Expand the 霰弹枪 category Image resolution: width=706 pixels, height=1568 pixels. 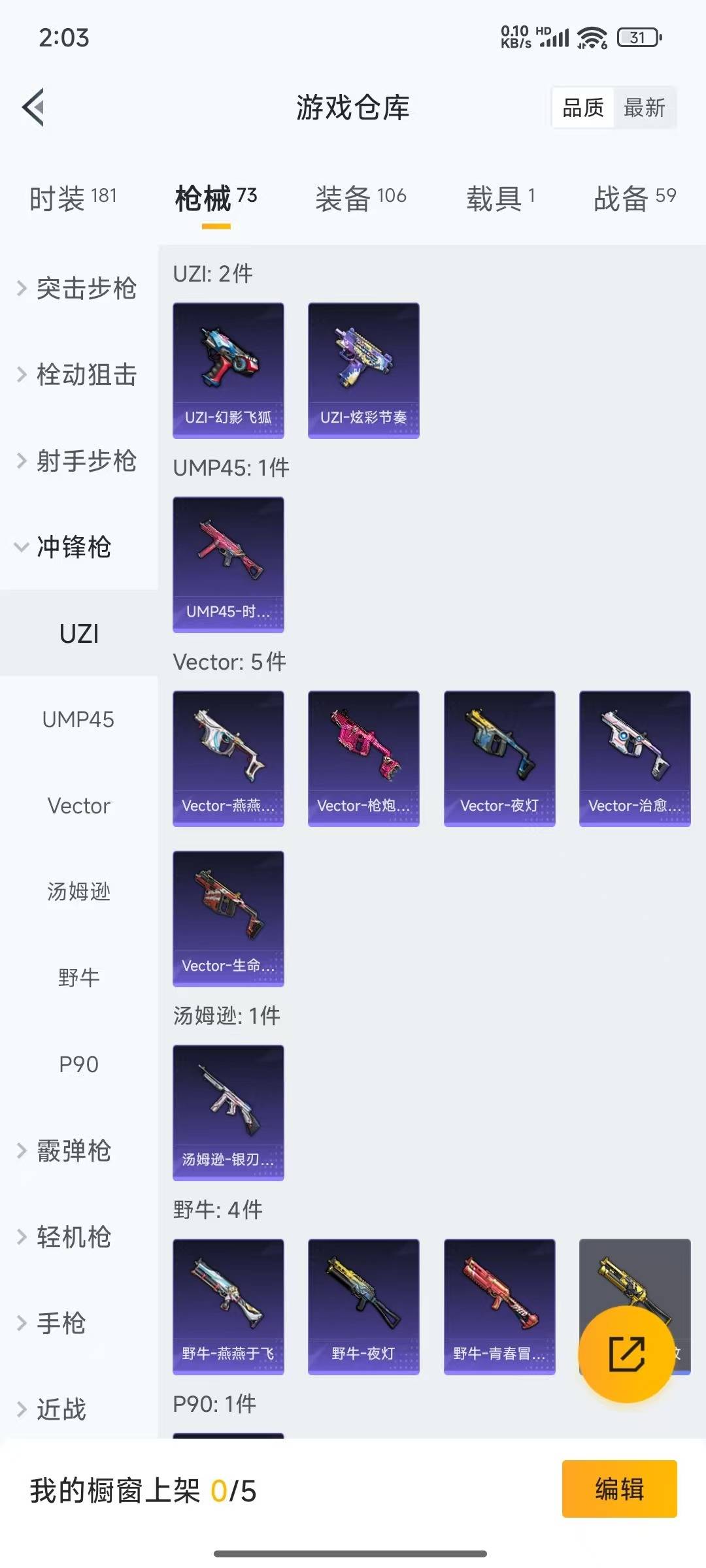click(72, 1151)
